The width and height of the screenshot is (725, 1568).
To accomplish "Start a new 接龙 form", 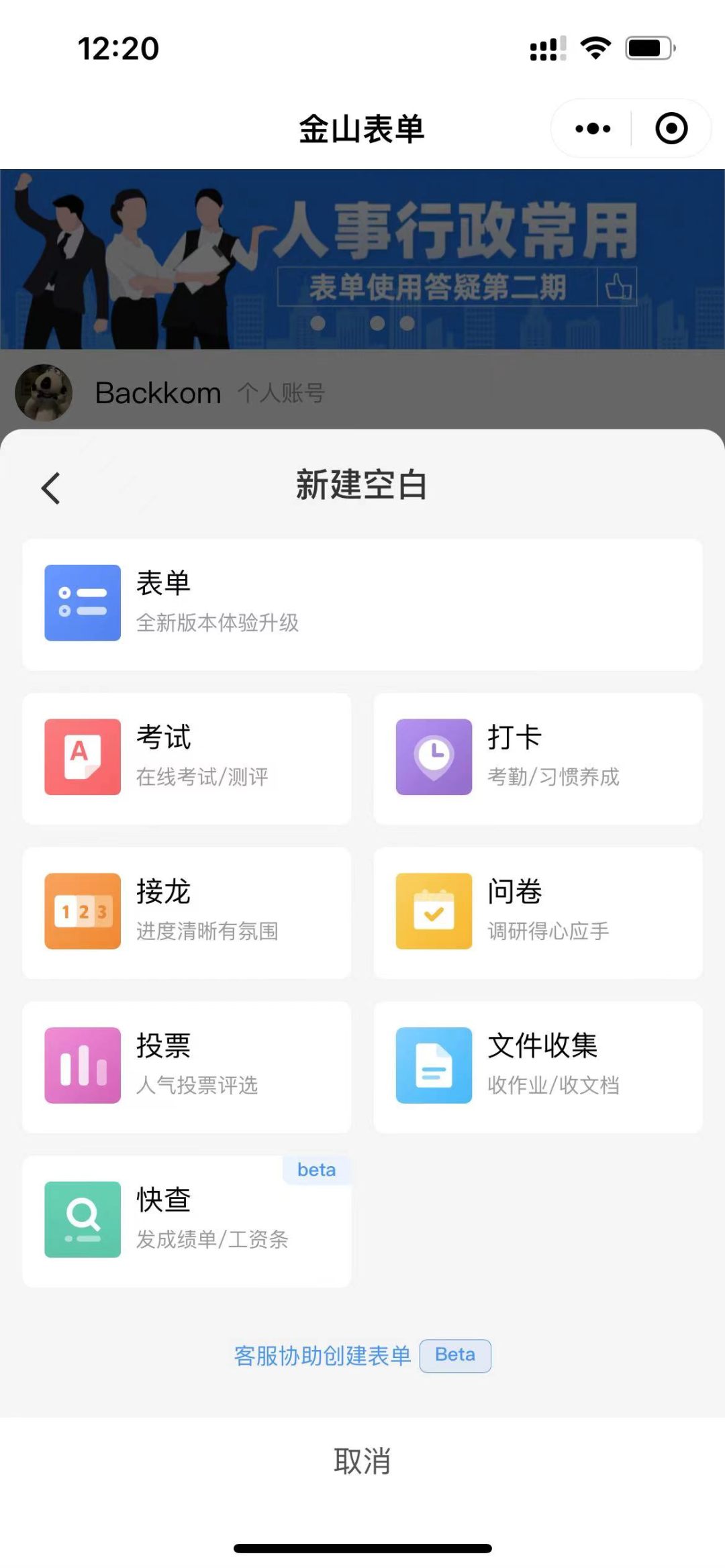I will pos(187,912).
